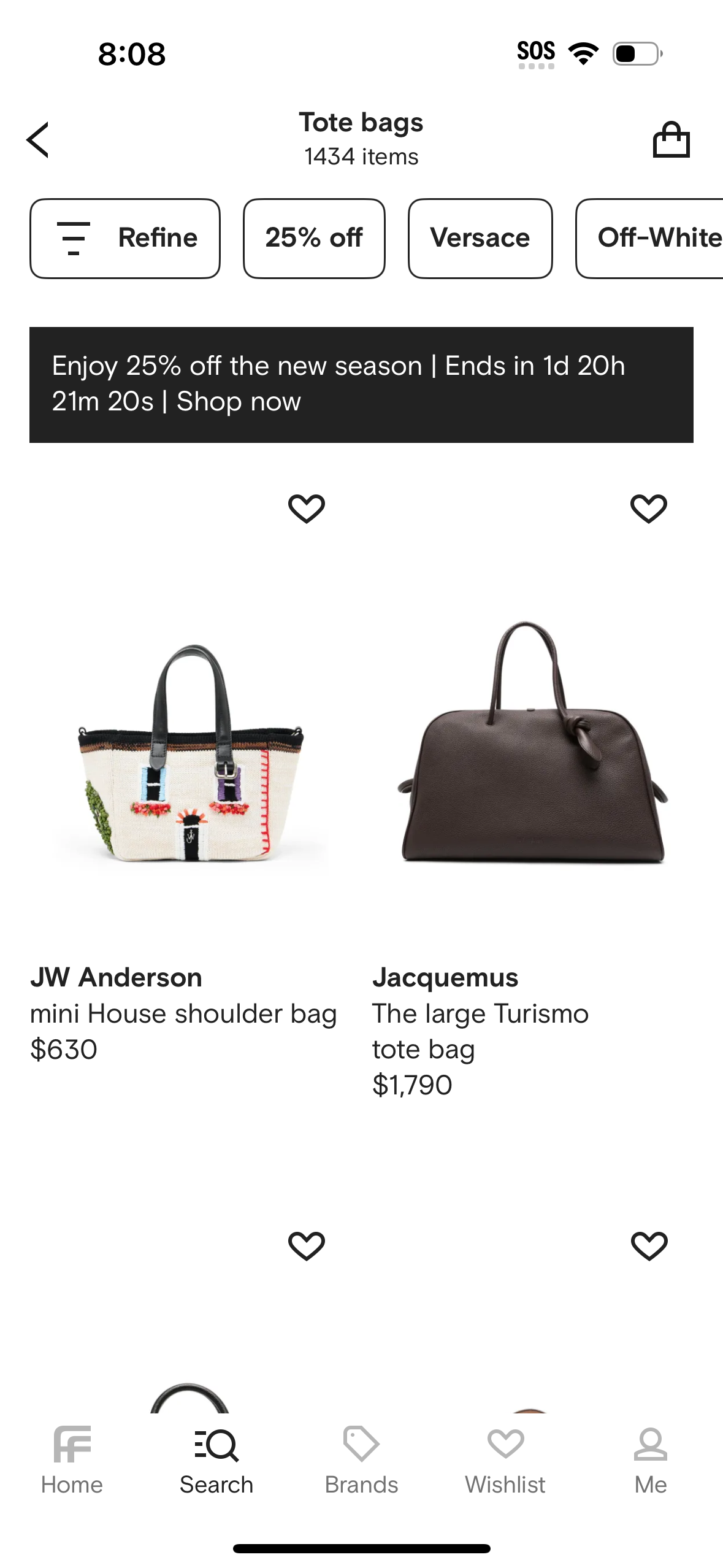The height and width of the screenshot is (1568, 723).
Task: Apply the Versace brand filter
Action: tap(480, 238)
